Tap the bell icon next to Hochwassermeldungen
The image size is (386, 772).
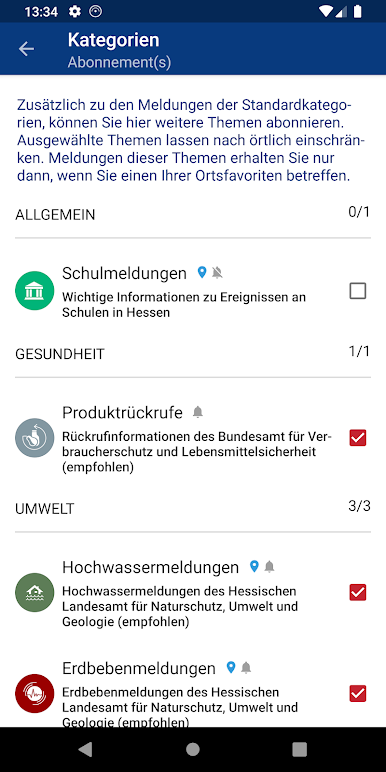[269, 567]
